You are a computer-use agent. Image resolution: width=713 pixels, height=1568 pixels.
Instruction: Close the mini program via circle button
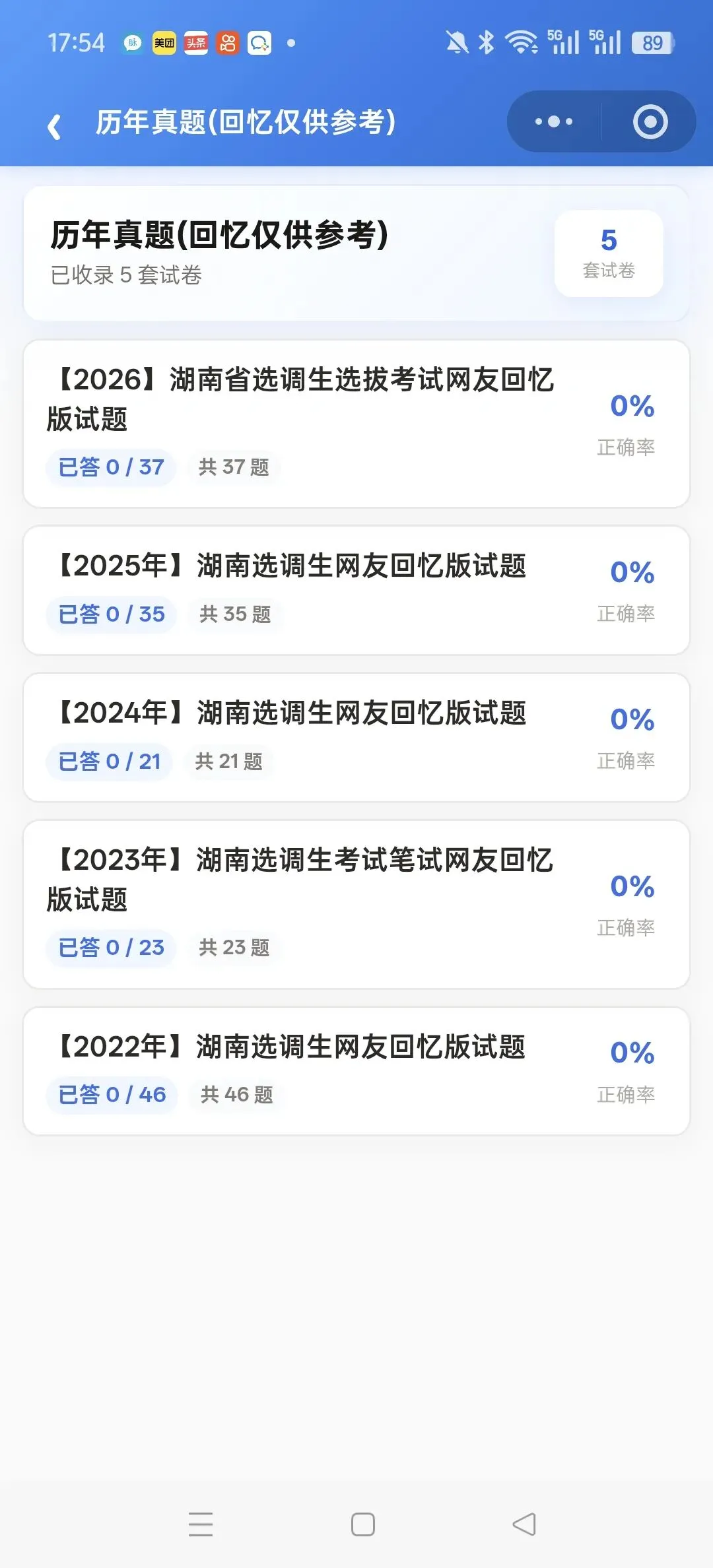coord(650,121)
